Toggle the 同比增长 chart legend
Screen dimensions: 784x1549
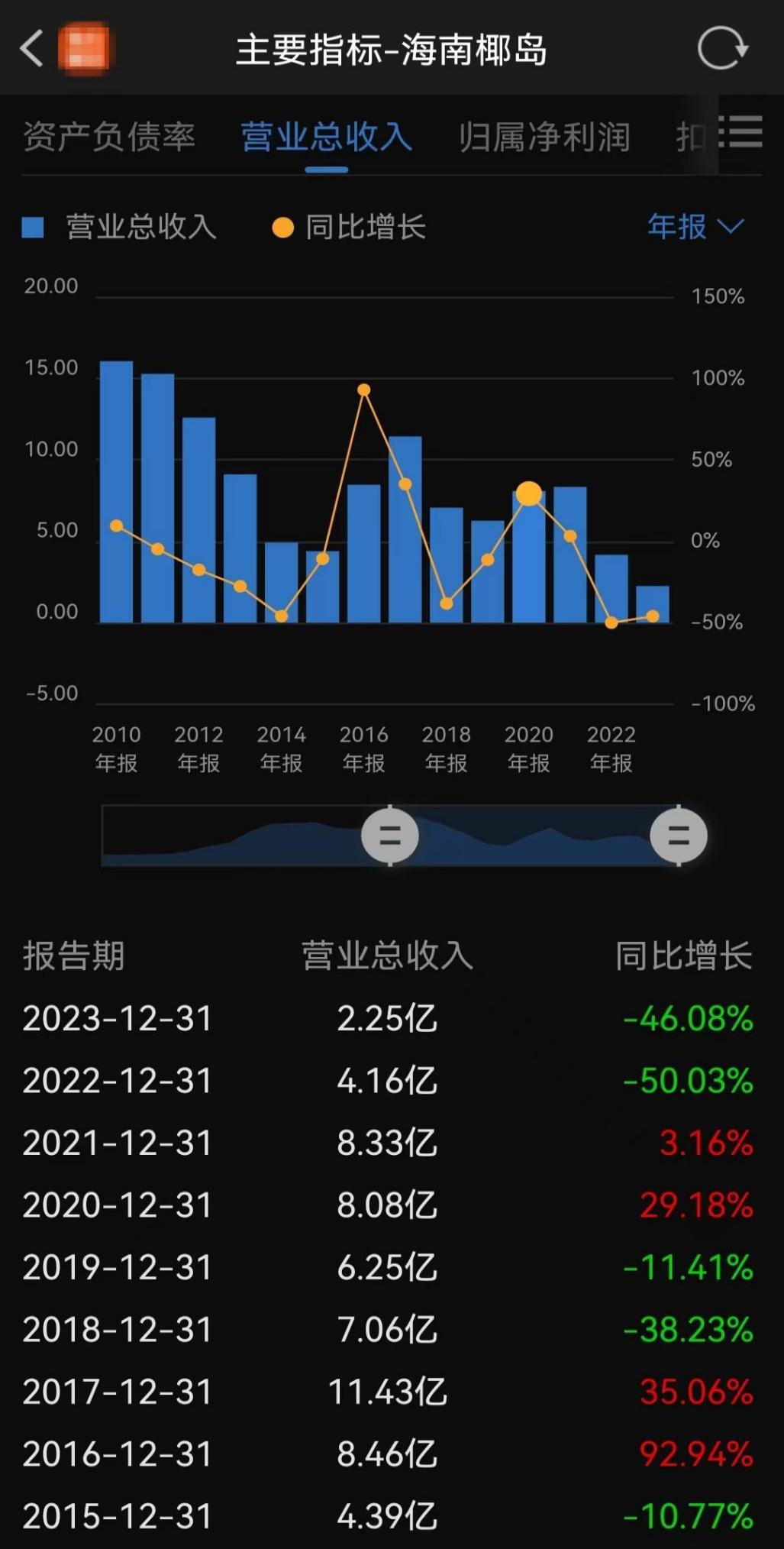[350, 228]
